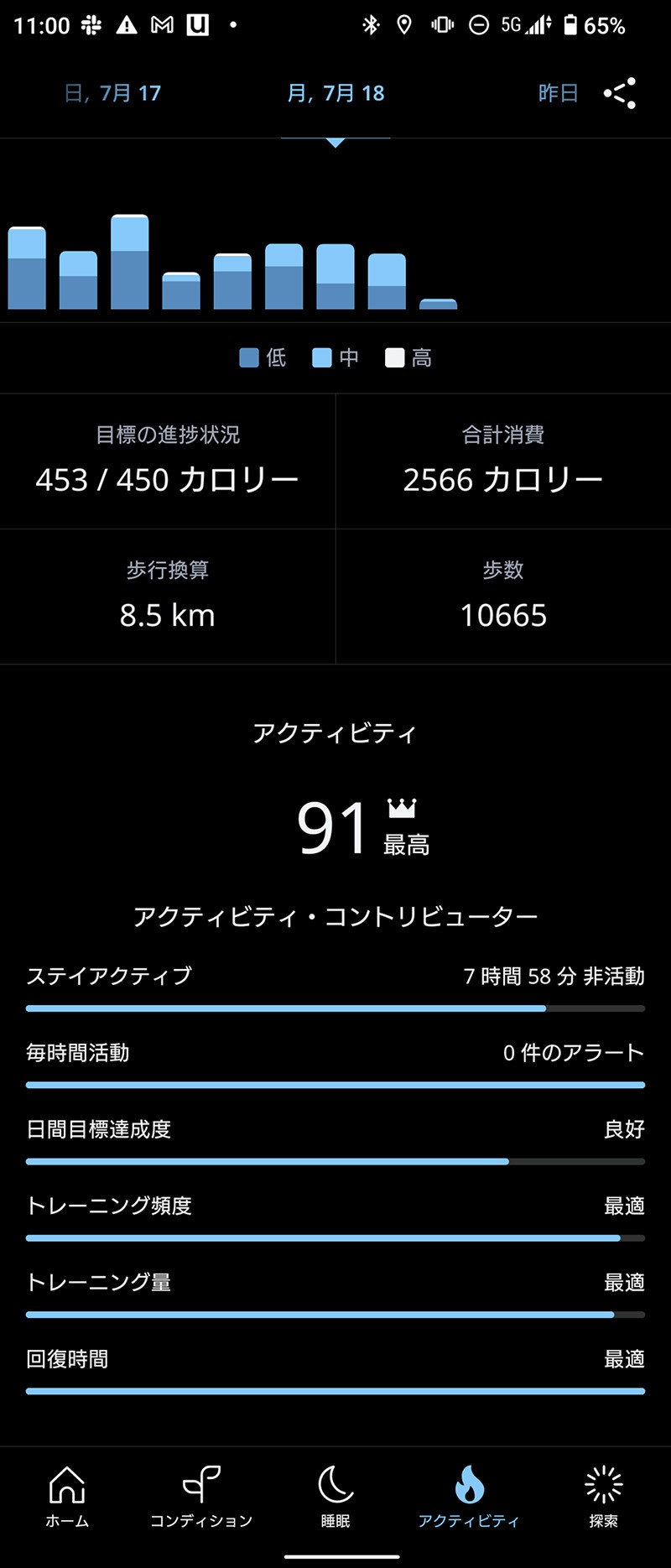Select the アクティビティ tab
This screenshot has height=1568, width=671.
pyautogui.click(x=469, y=1498)
